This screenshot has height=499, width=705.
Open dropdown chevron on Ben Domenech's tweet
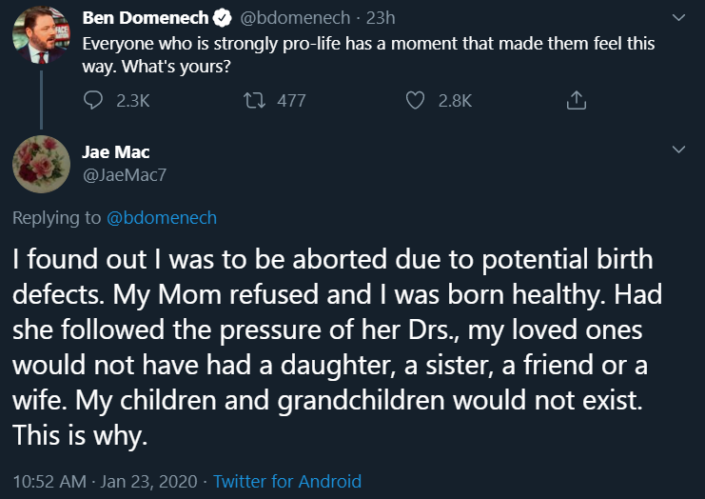pos(679,19)
